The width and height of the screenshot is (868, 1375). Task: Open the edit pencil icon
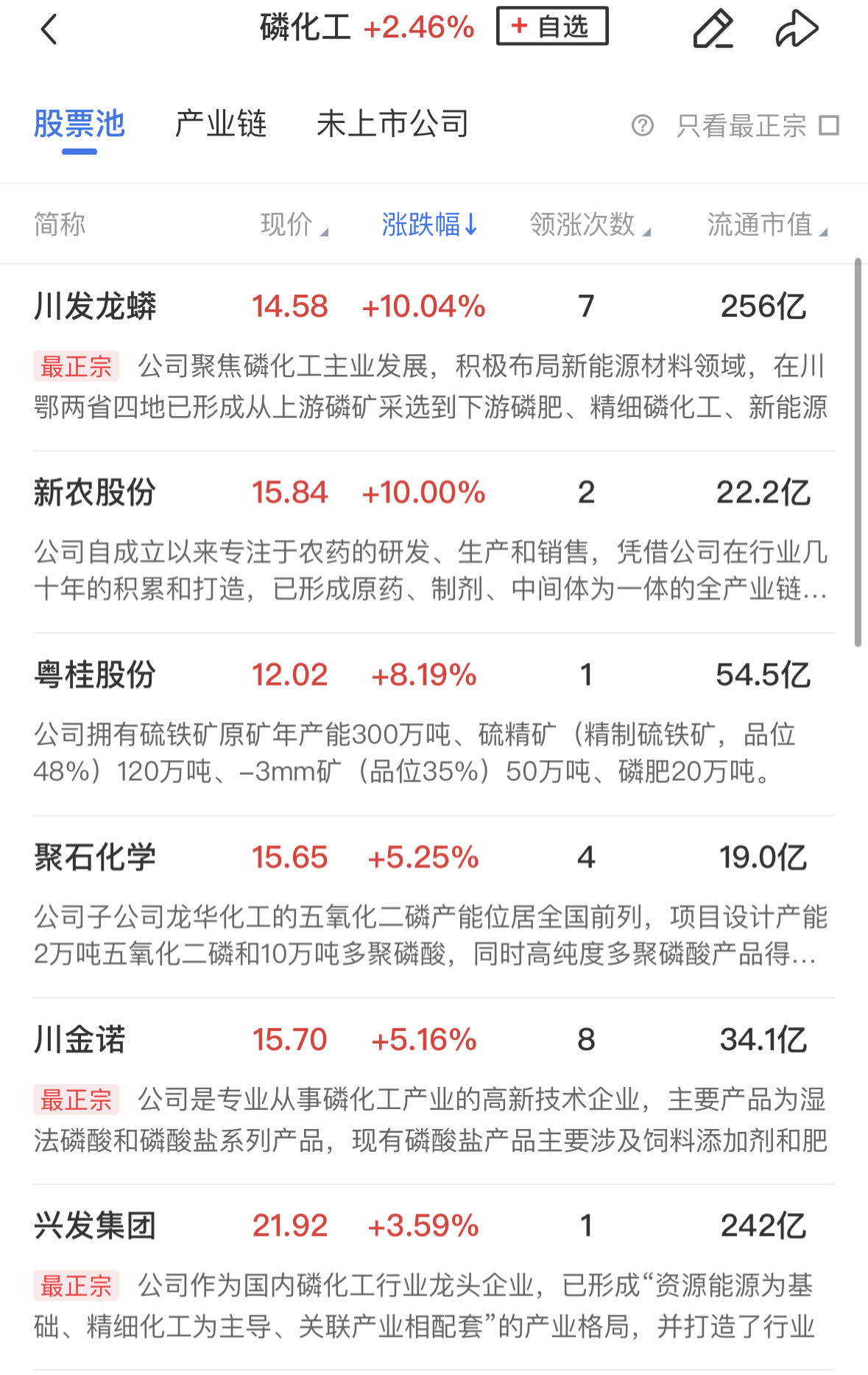click(713, 30)
